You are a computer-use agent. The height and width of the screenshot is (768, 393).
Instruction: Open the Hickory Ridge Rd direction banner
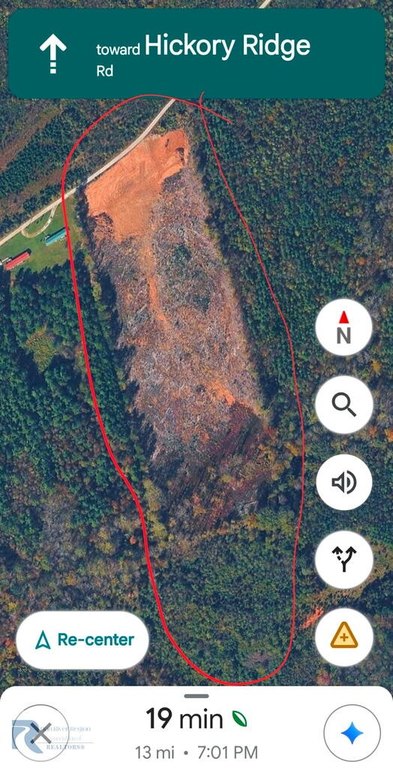pos(196,53)
